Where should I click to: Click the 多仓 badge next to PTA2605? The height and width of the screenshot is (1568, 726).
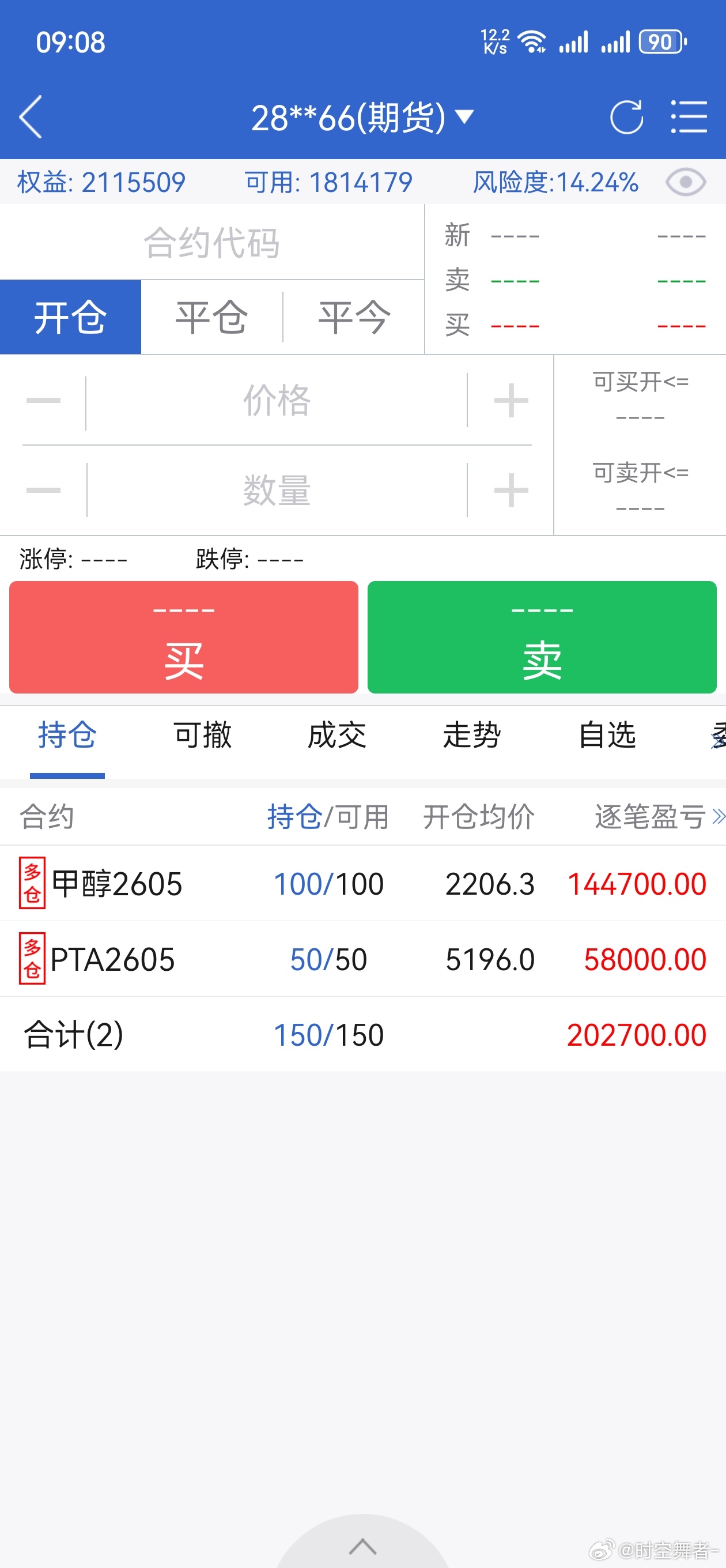coord(32,959)
